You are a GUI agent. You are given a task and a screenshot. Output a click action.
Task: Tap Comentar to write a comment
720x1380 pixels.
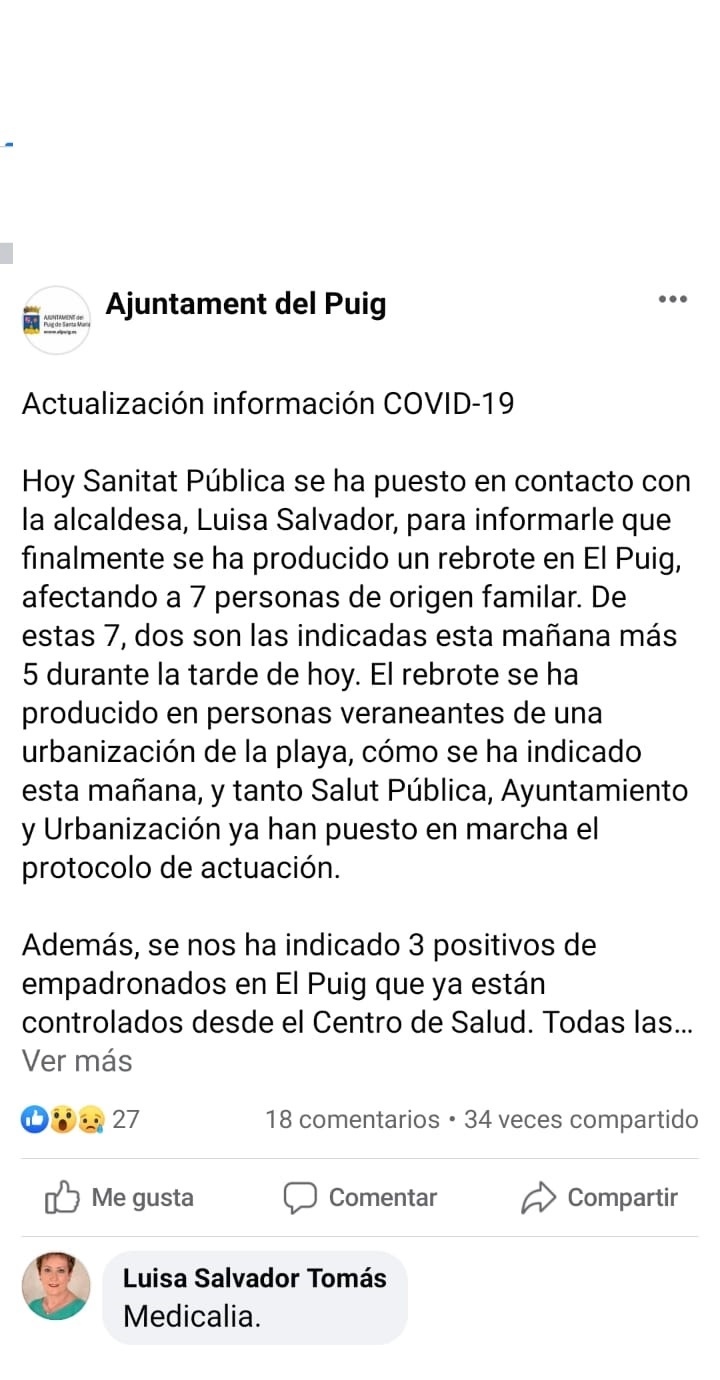(360, 1198)
